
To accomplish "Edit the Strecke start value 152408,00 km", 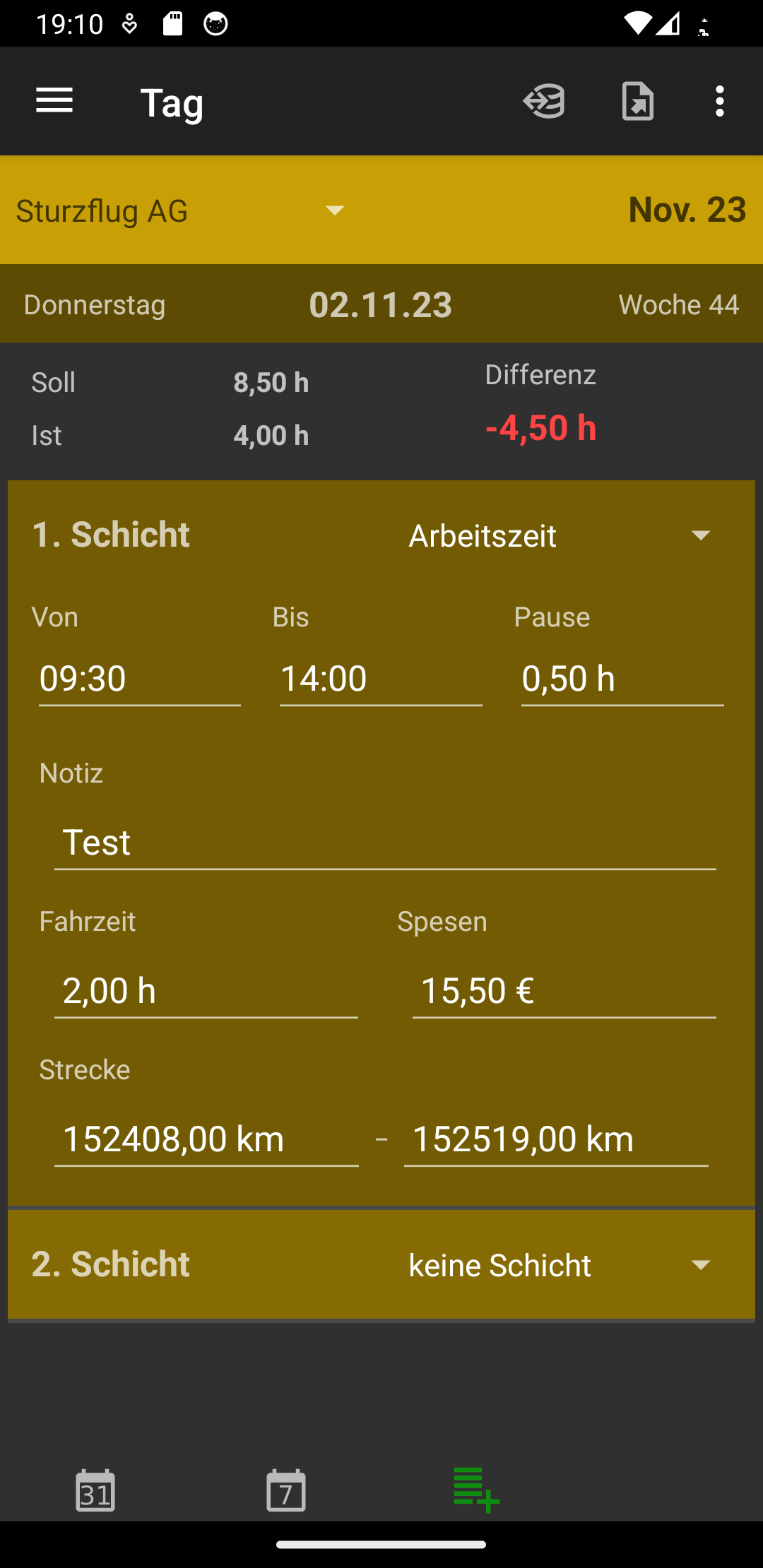I will click(206, 1139).
